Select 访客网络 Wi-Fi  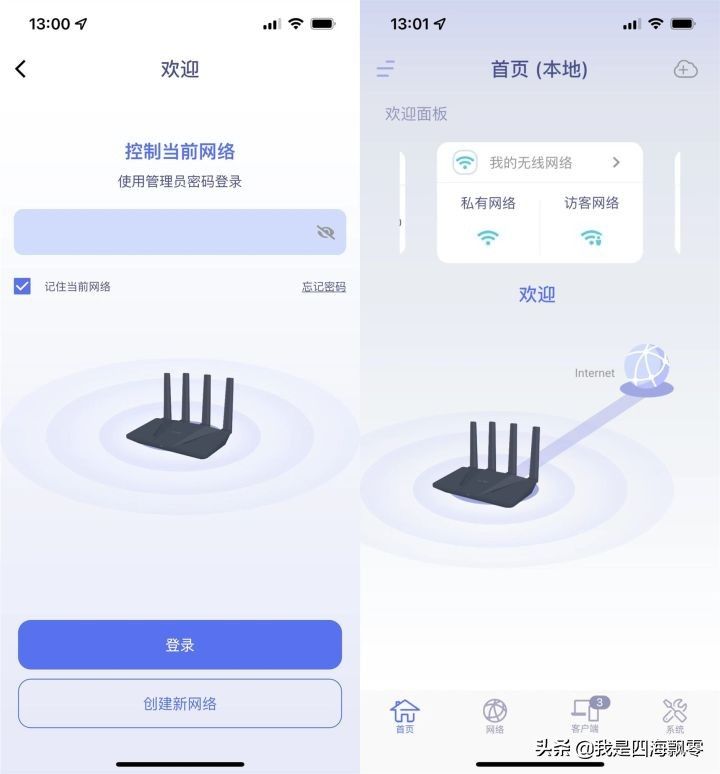click(592, 221)
